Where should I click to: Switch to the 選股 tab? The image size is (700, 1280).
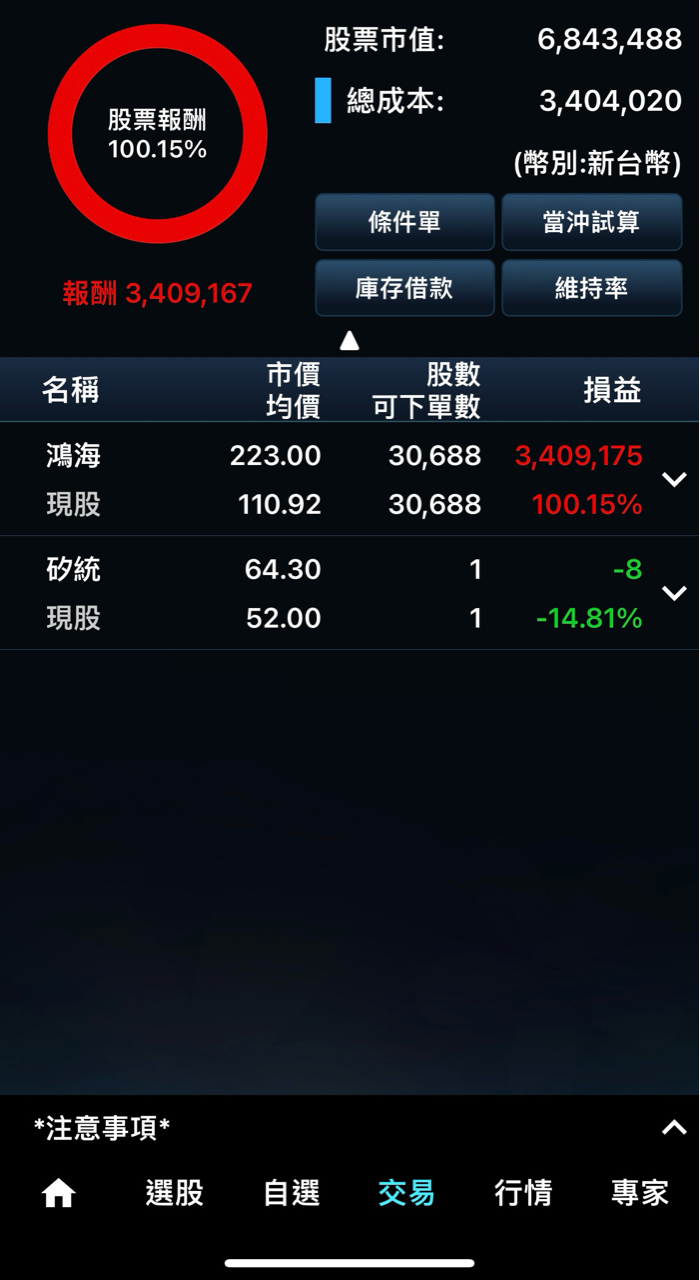174,1193
